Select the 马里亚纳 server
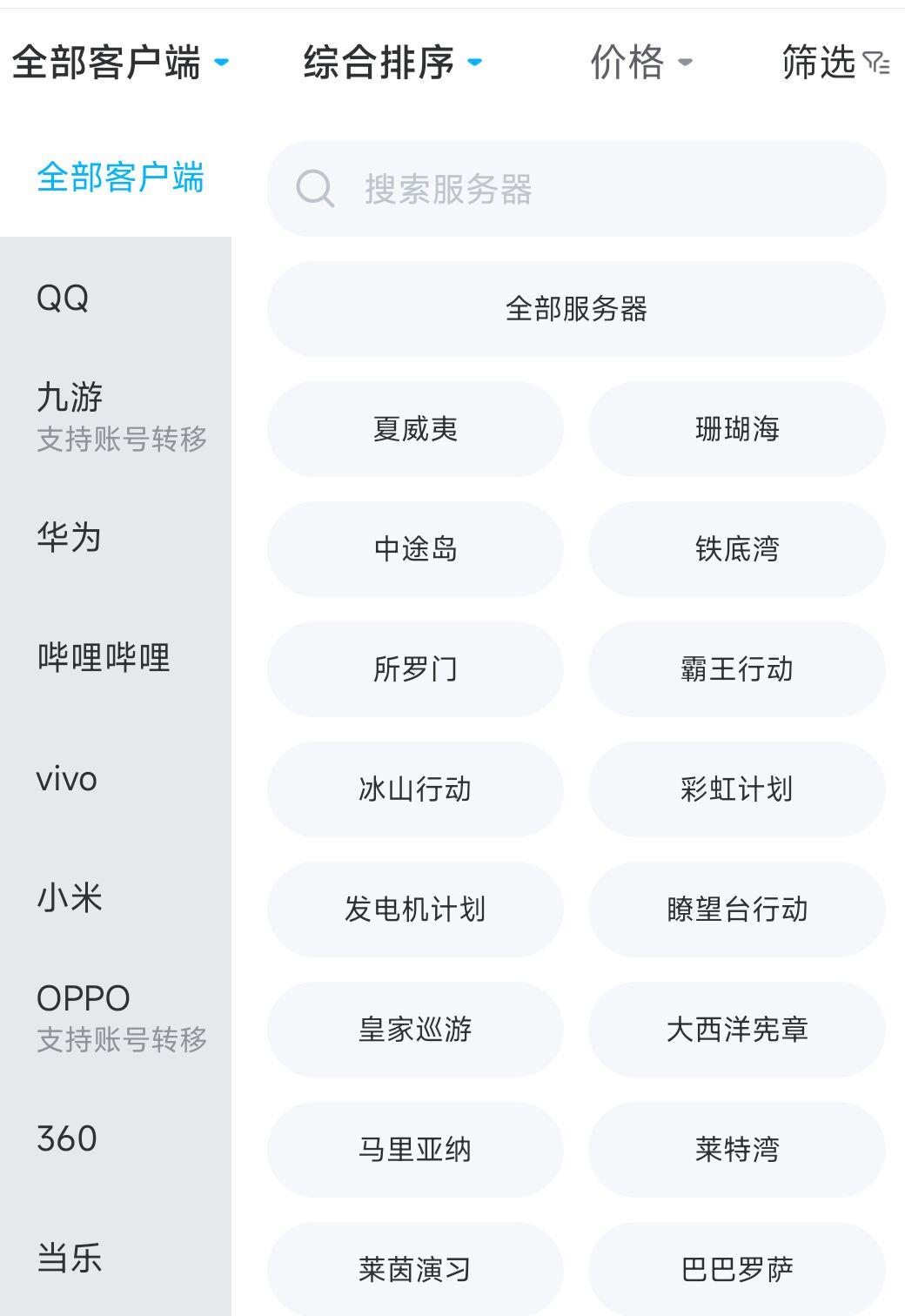Viewport: 905px width, 1316px height. point(415,1150)
